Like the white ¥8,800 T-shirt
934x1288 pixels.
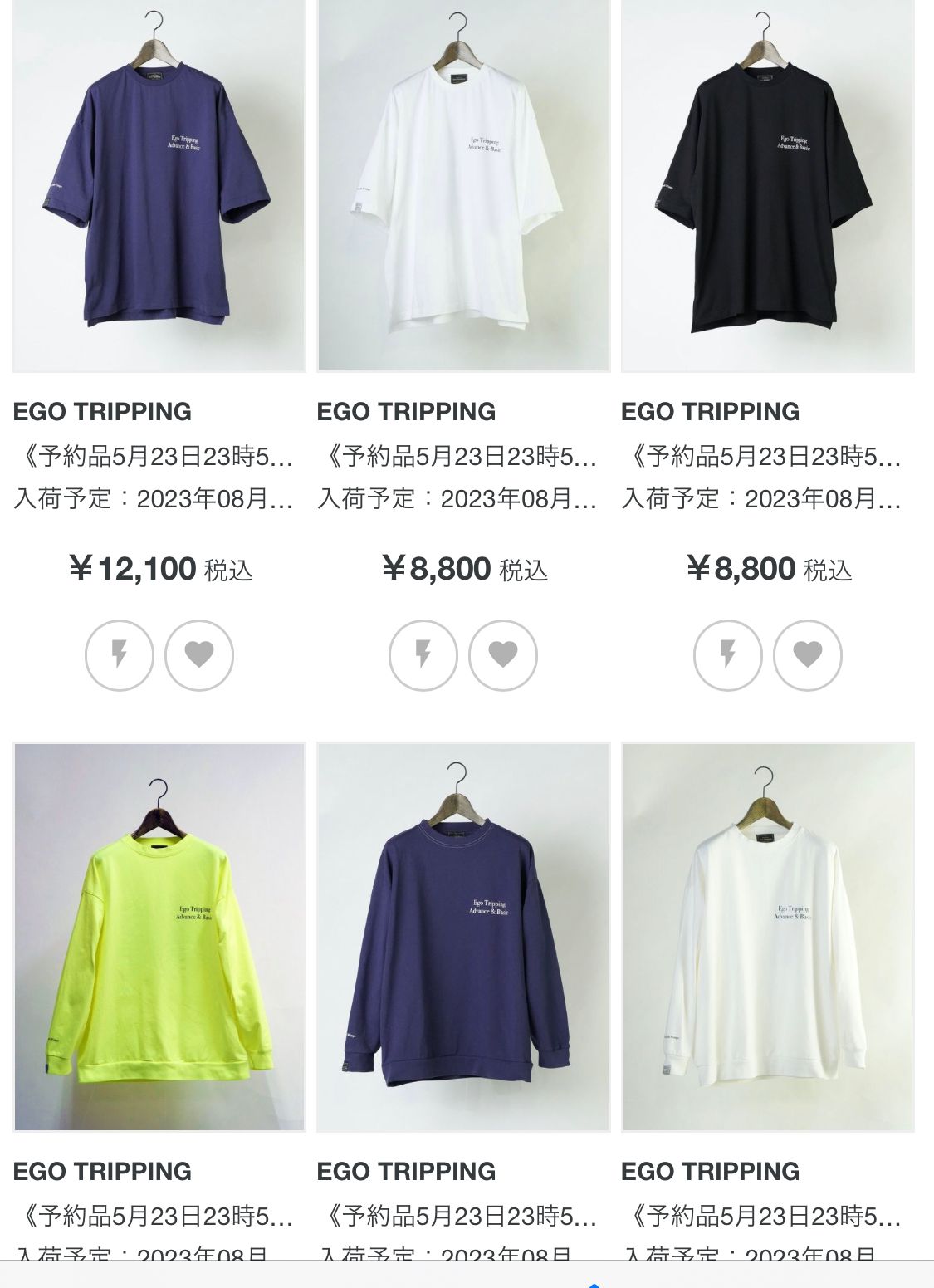point(503,655)
